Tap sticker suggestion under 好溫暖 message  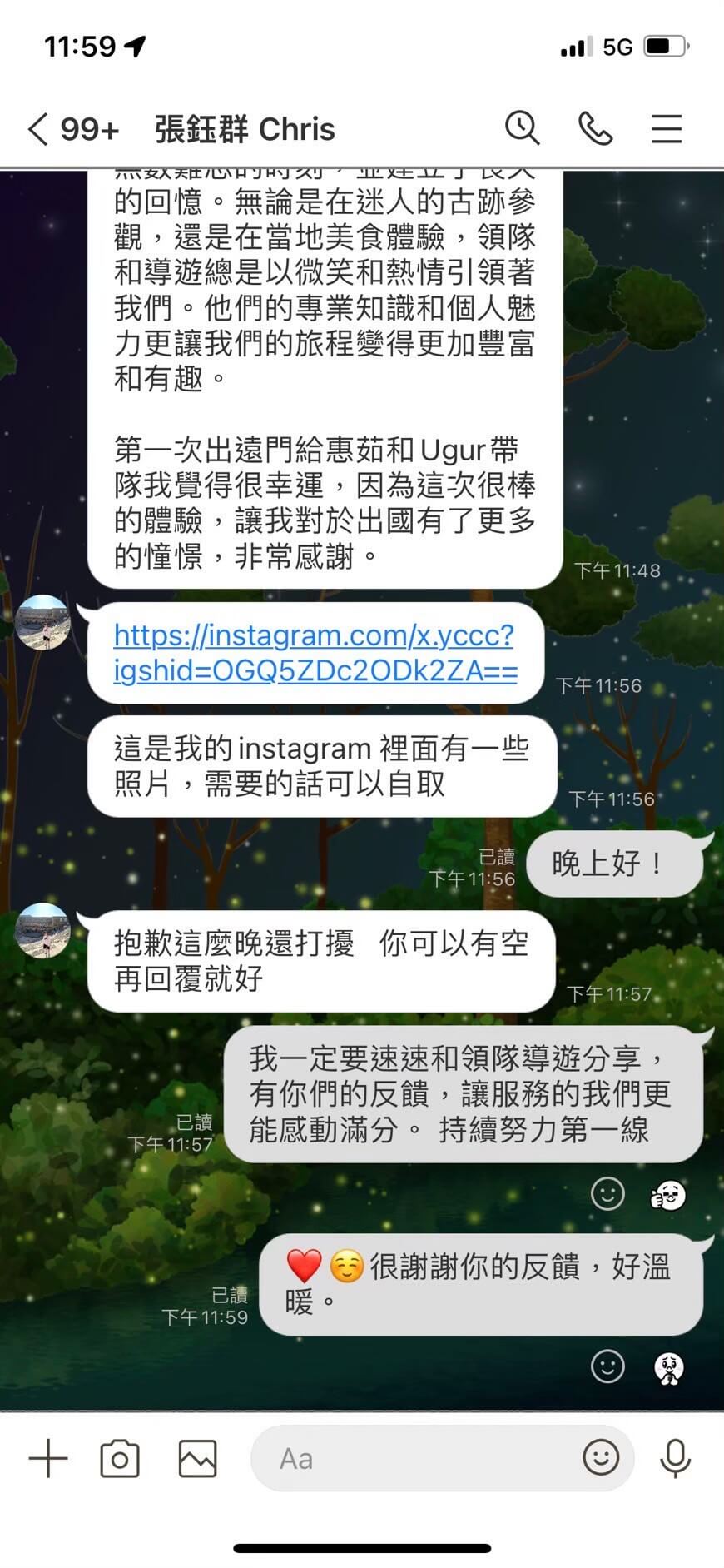[668, 1367]
